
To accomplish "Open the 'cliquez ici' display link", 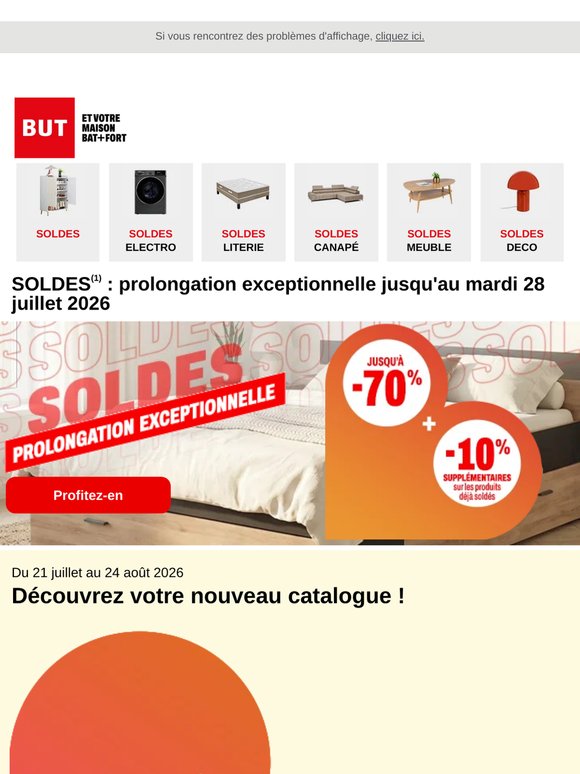I will (x=400, y=36).
